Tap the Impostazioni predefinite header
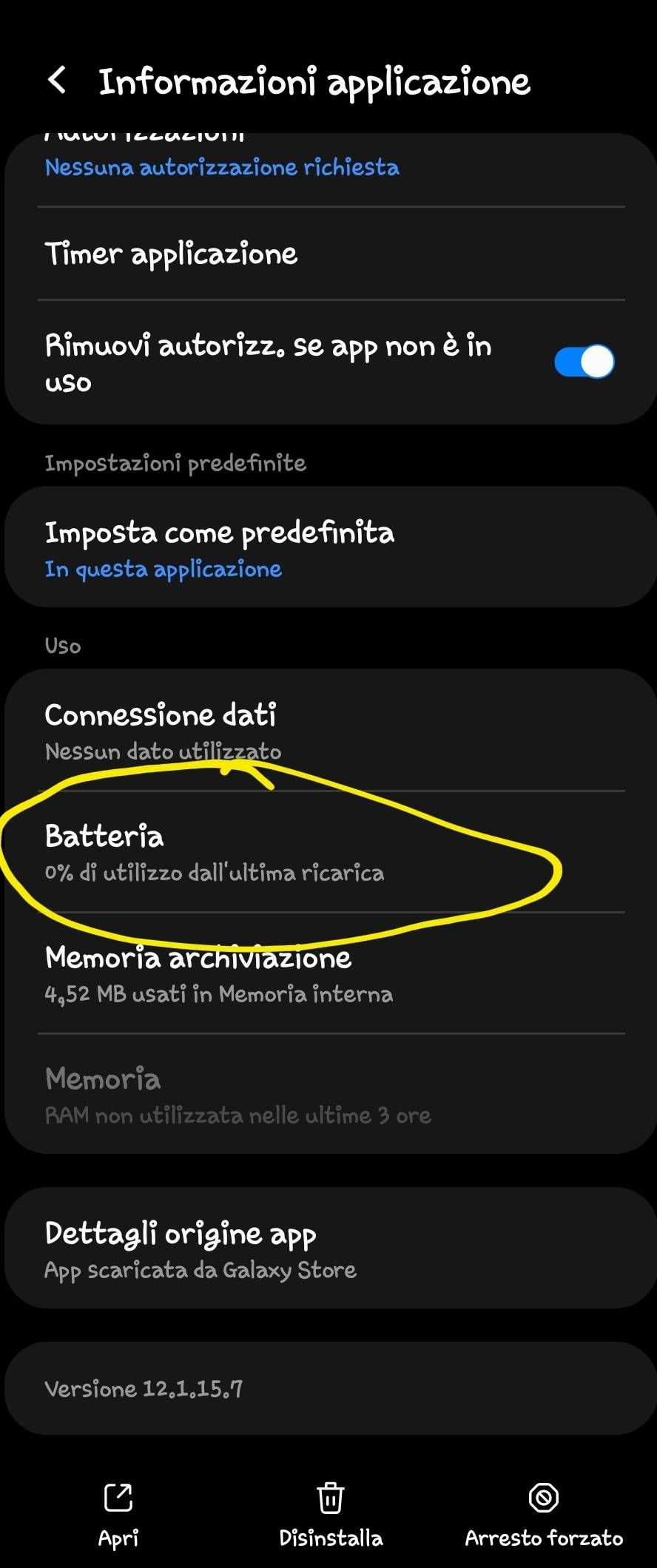Screen dimensions: 657x1568 (x=176, y=463)
